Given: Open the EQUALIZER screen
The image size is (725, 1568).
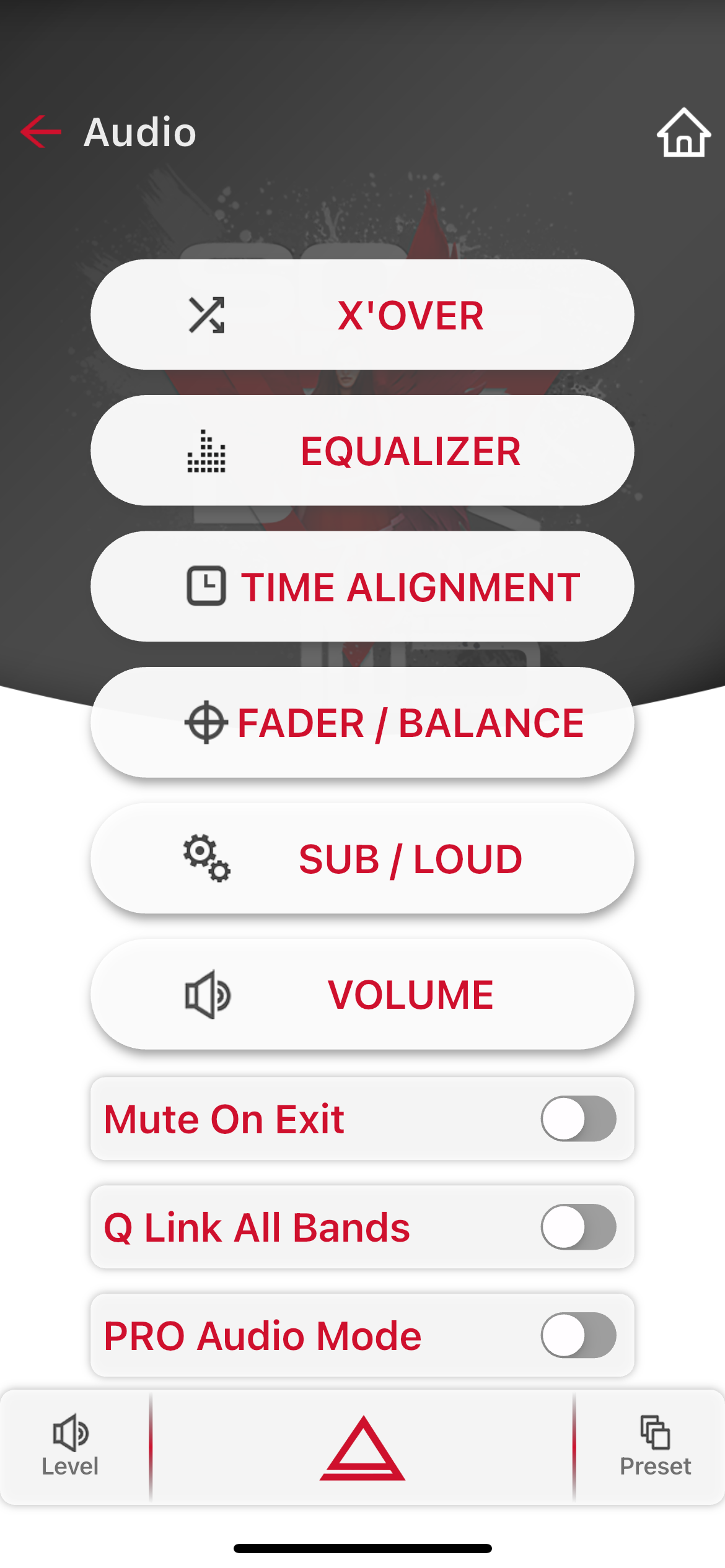Looking at the screenshot, I should (x=362, y=451).
